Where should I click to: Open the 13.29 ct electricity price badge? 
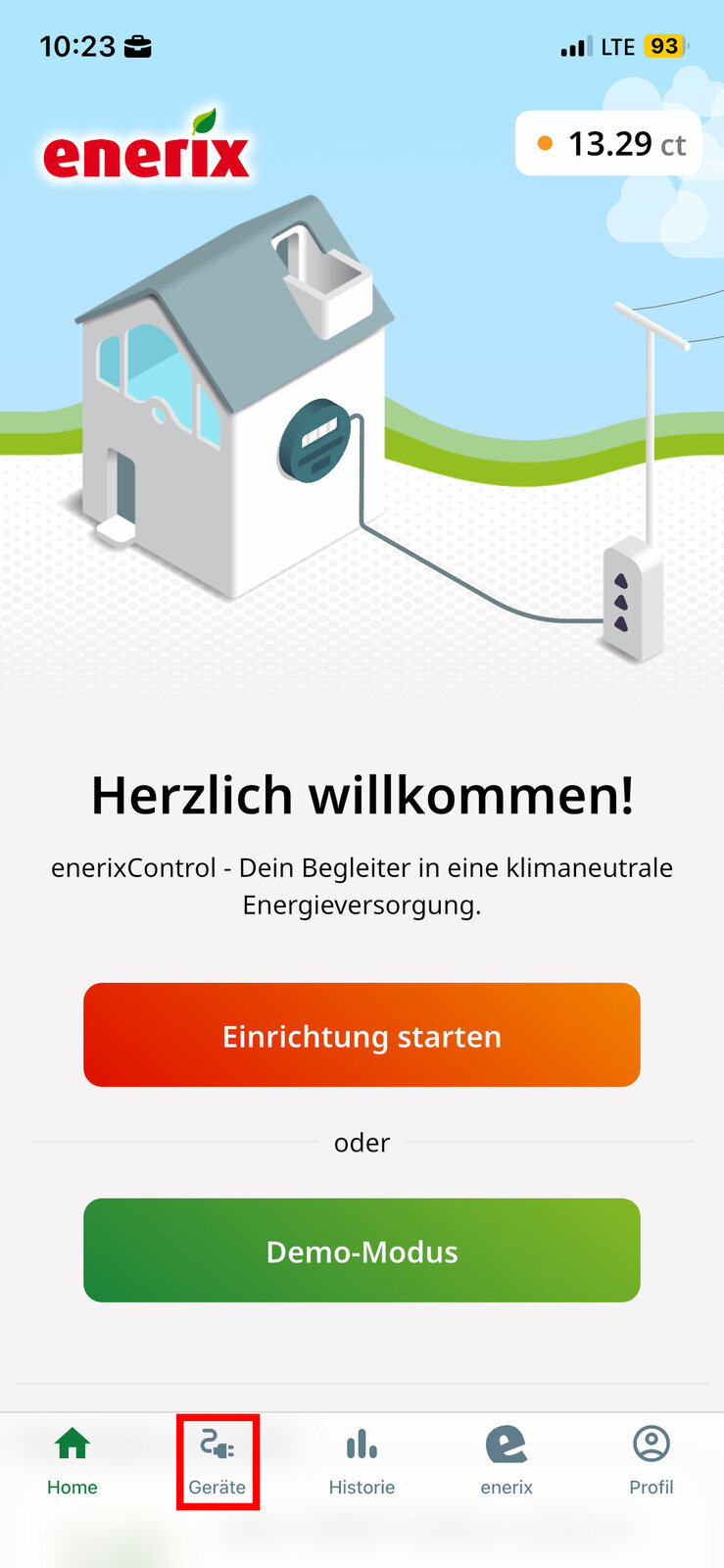point(607,143)
